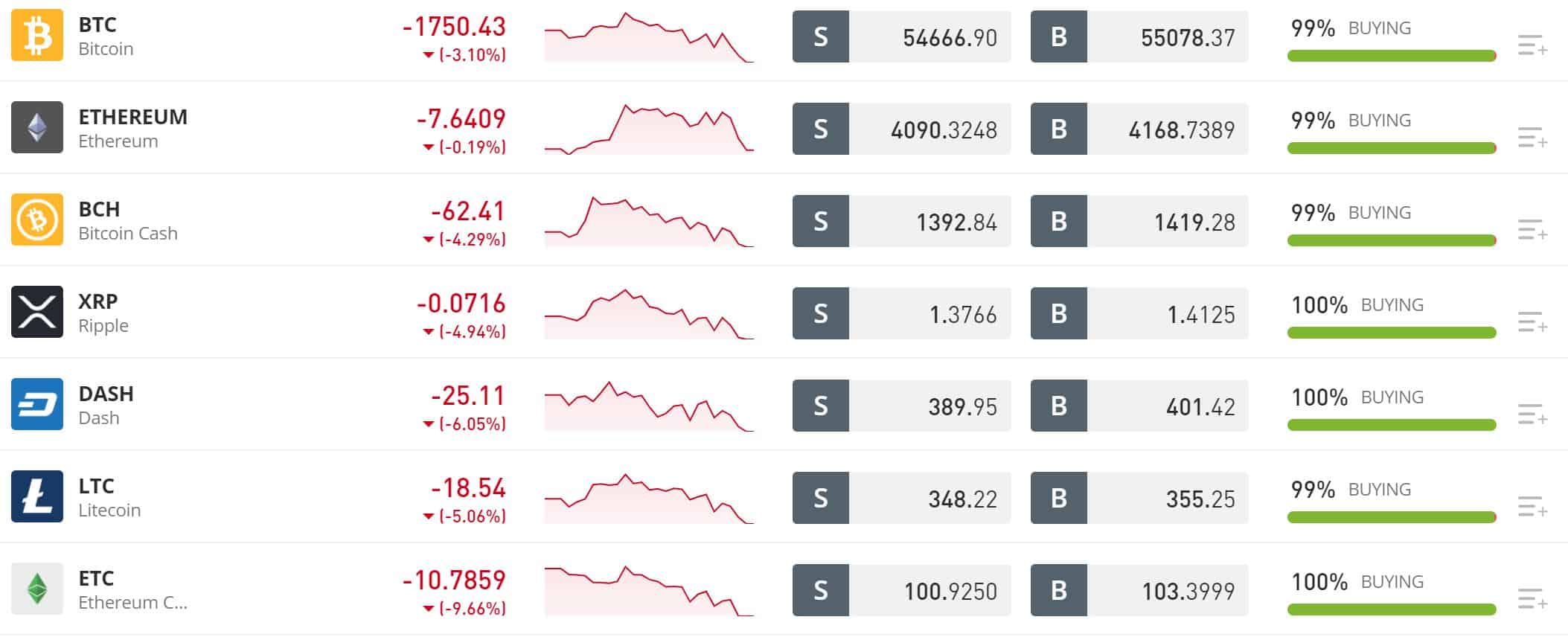Buy XRP at 1.4125
The height and width of the screenshot is (643, 1568).
click(1139, 313)
